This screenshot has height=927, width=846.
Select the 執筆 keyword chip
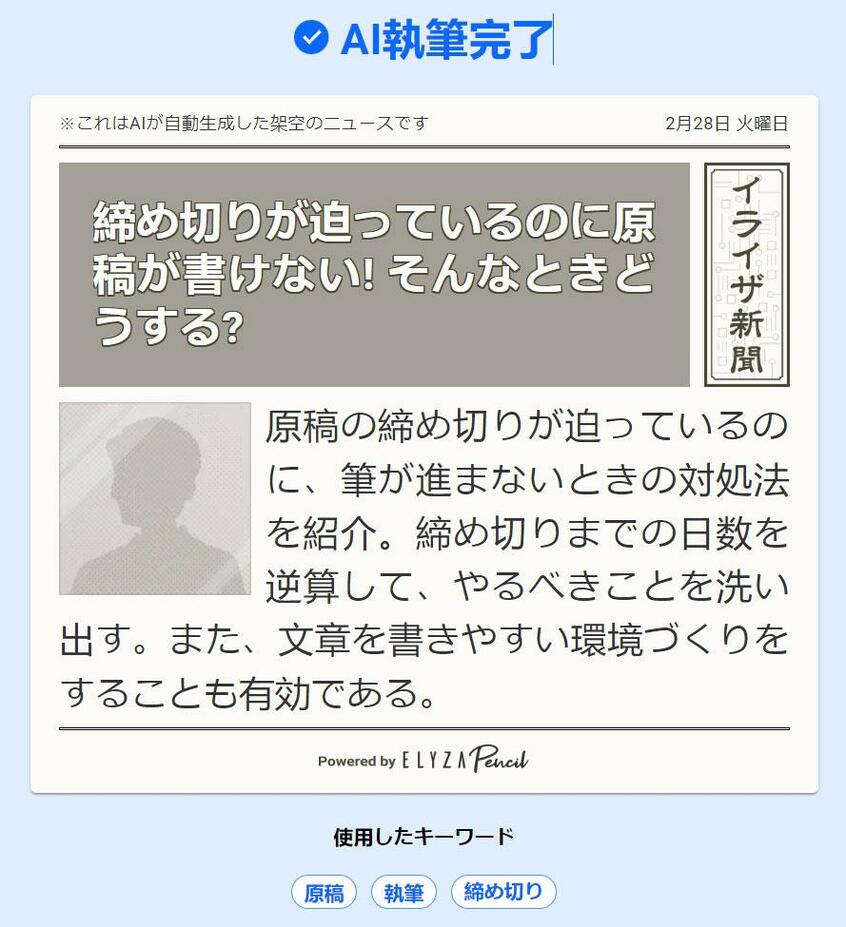404,892
